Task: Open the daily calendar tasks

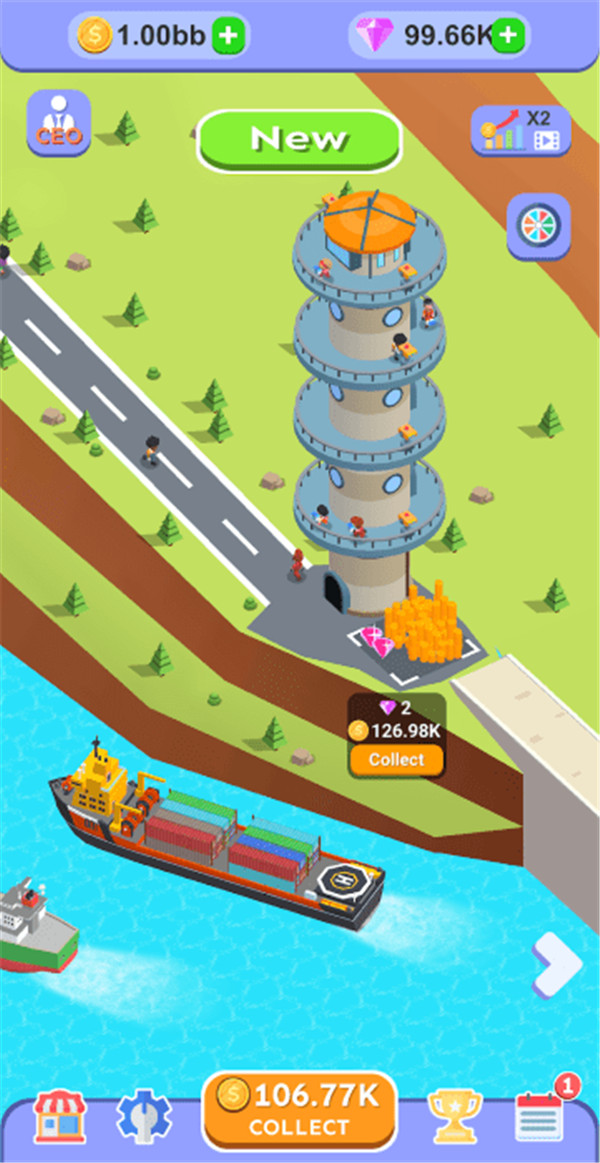Action: [540, 1115]
